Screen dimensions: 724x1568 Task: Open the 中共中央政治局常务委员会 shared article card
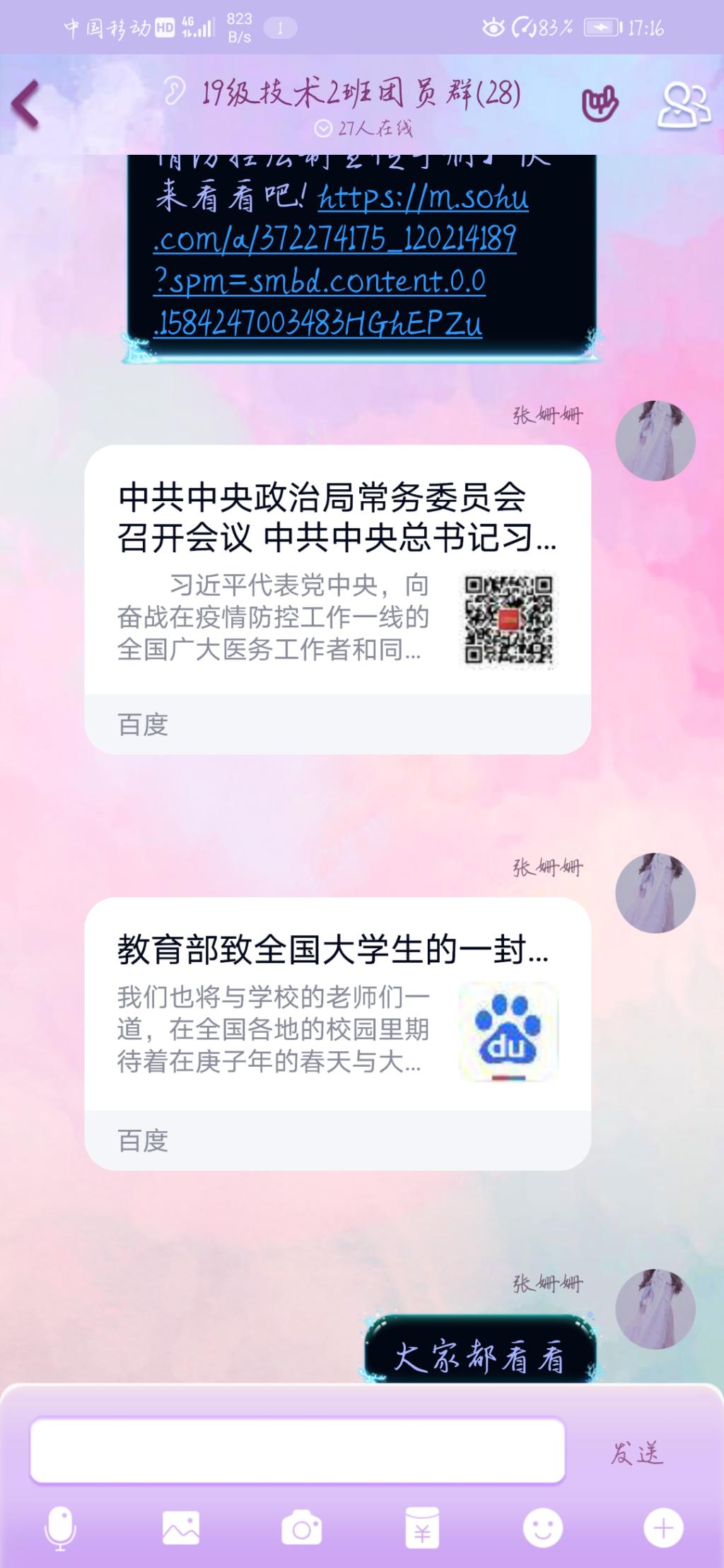pos(337,598)
